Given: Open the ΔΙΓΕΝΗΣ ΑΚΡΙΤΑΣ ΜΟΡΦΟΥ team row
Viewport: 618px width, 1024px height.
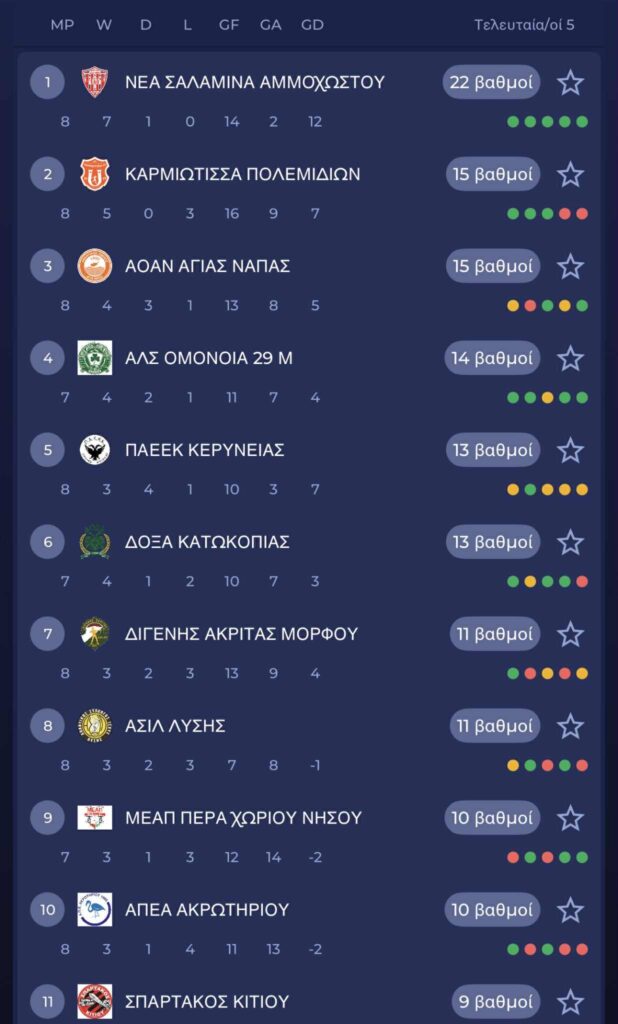Looking at the screenshot, I should pyautogui.click(x=241, y=634).
